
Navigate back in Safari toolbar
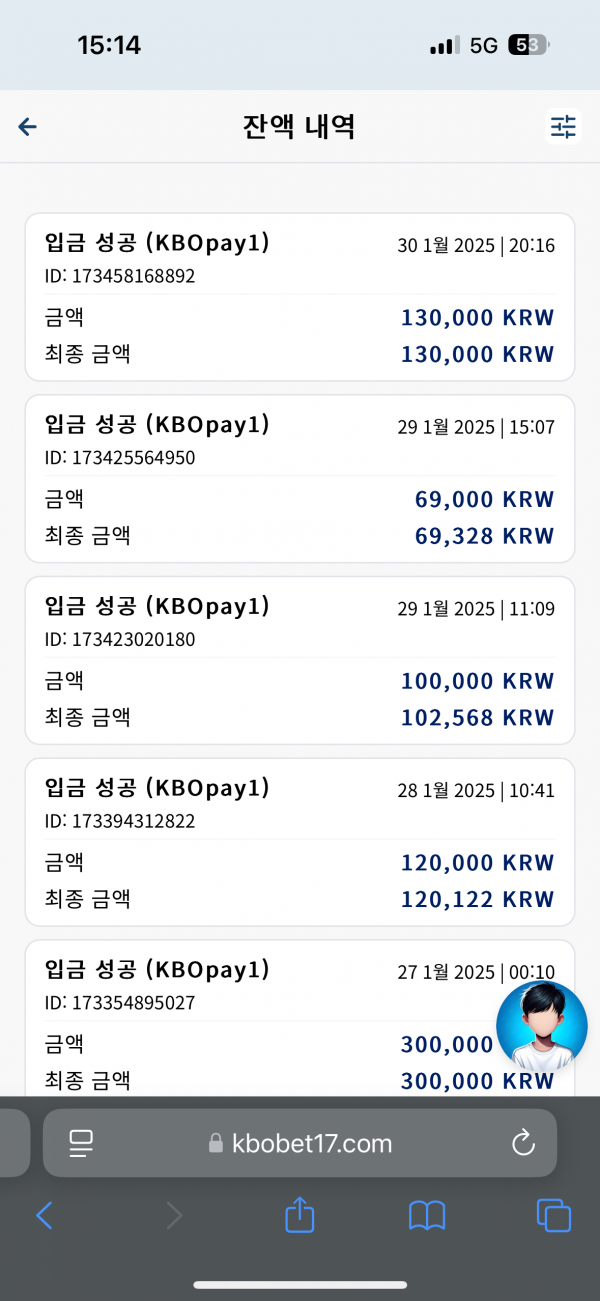pos(44,1216)
